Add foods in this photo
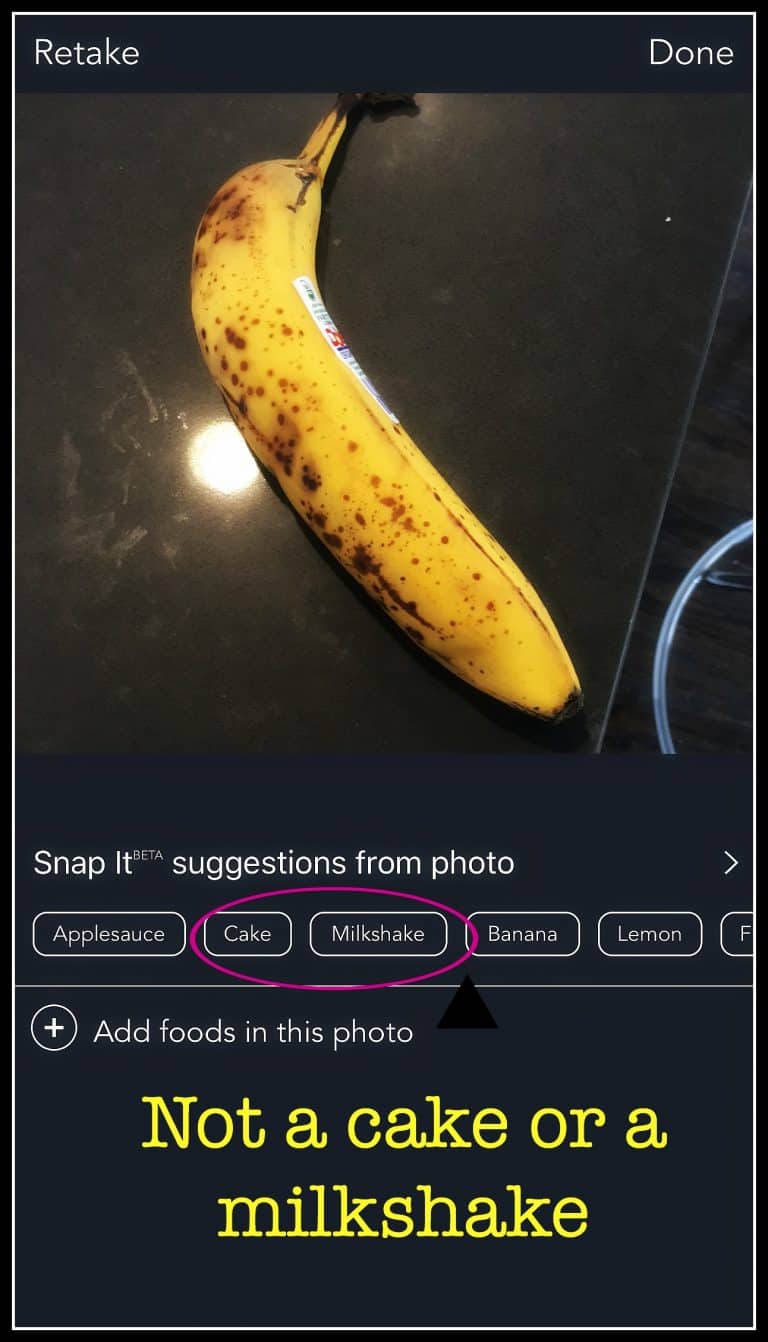This screenshot has height=1342, width=768. pyautogui.click(x=223, y=1030)
